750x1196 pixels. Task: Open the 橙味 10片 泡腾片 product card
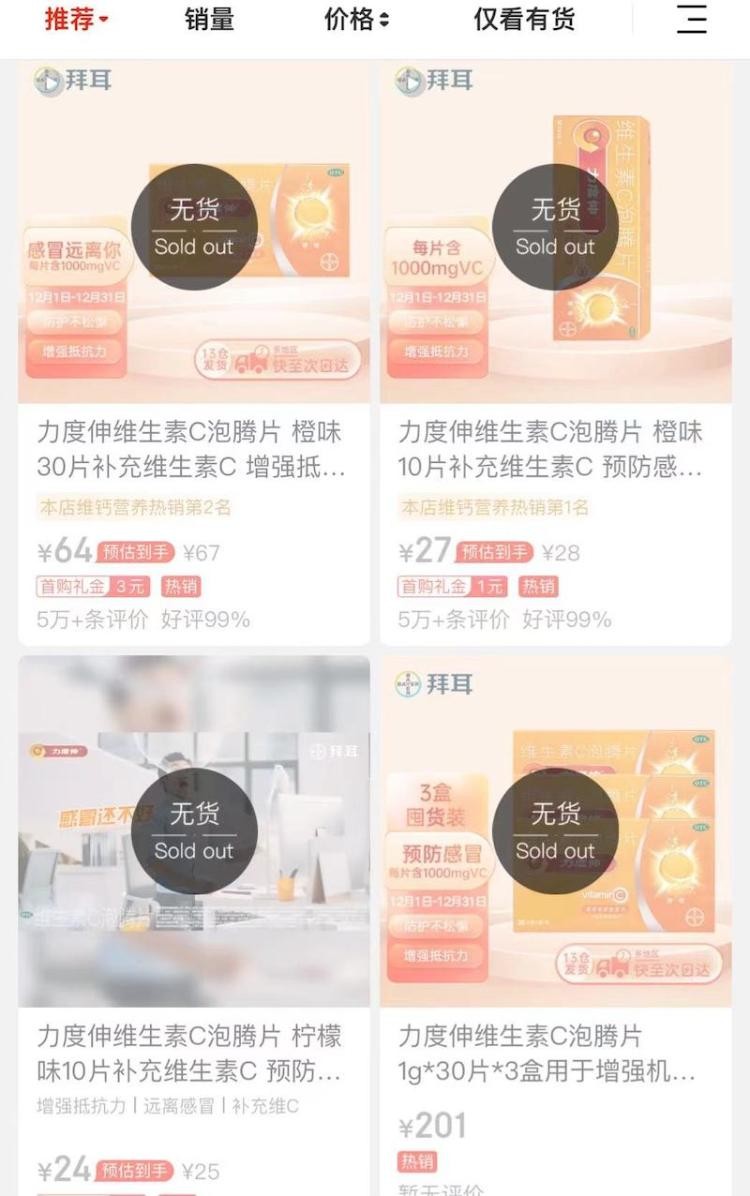click(555, 354)
